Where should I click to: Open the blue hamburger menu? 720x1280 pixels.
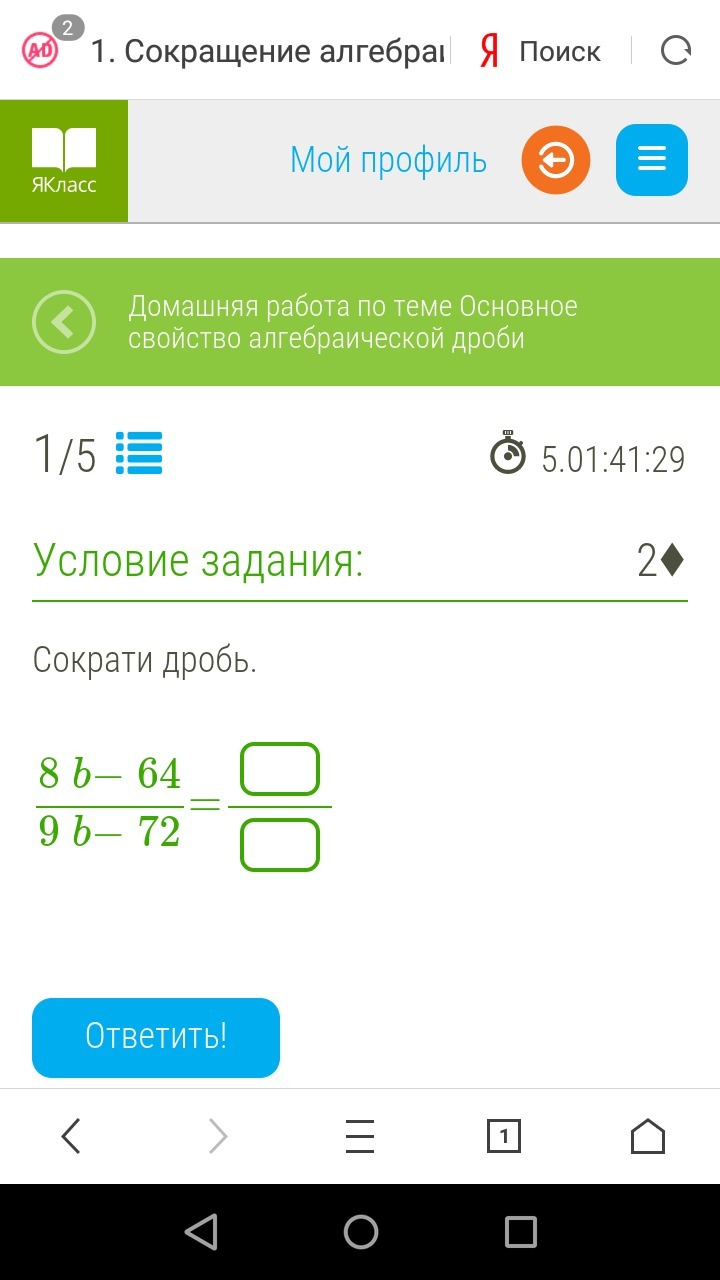click(x=652, y=160)
